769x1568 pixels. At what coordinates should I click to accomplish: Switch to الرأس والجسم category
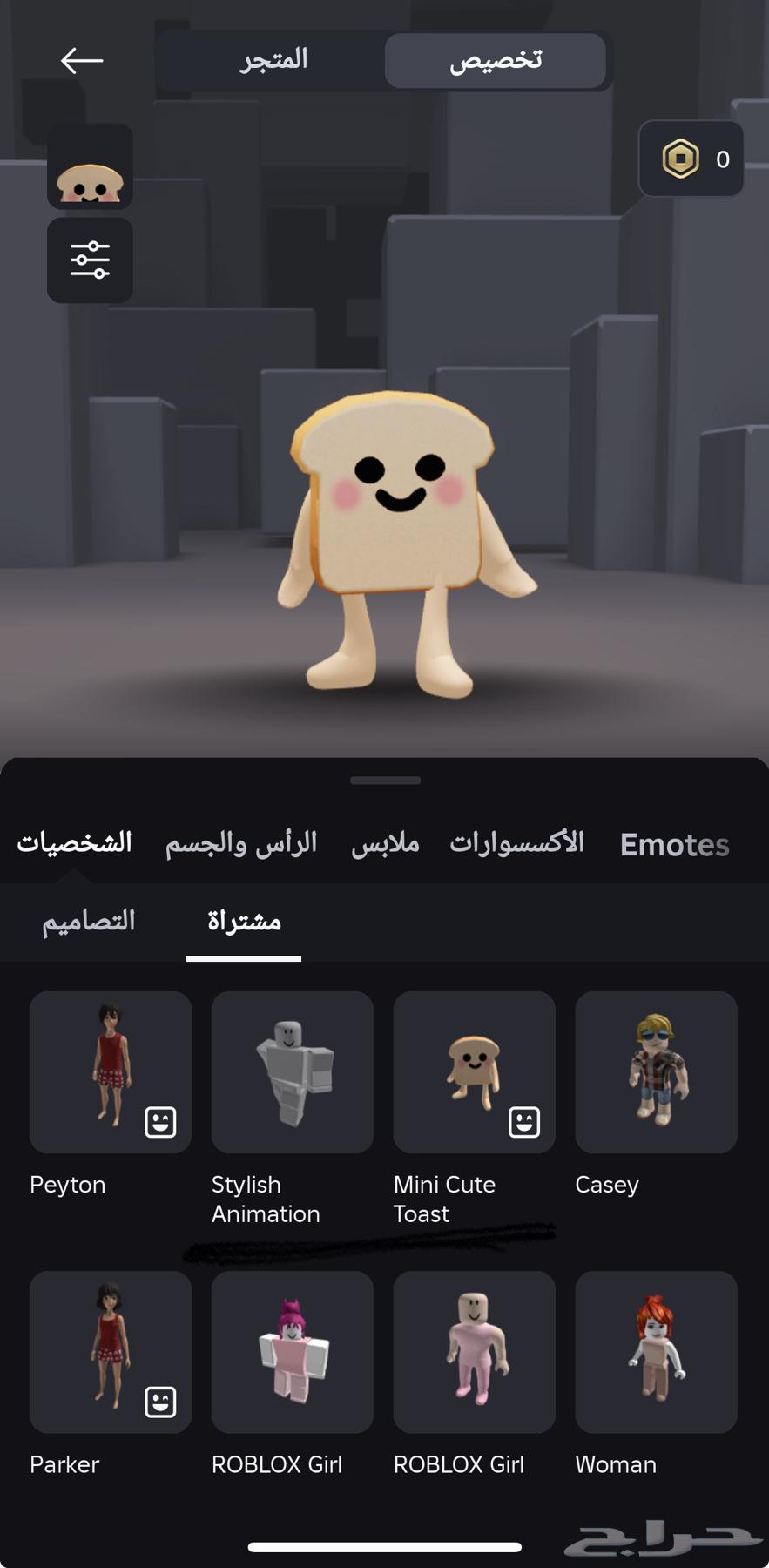(241, 843)
